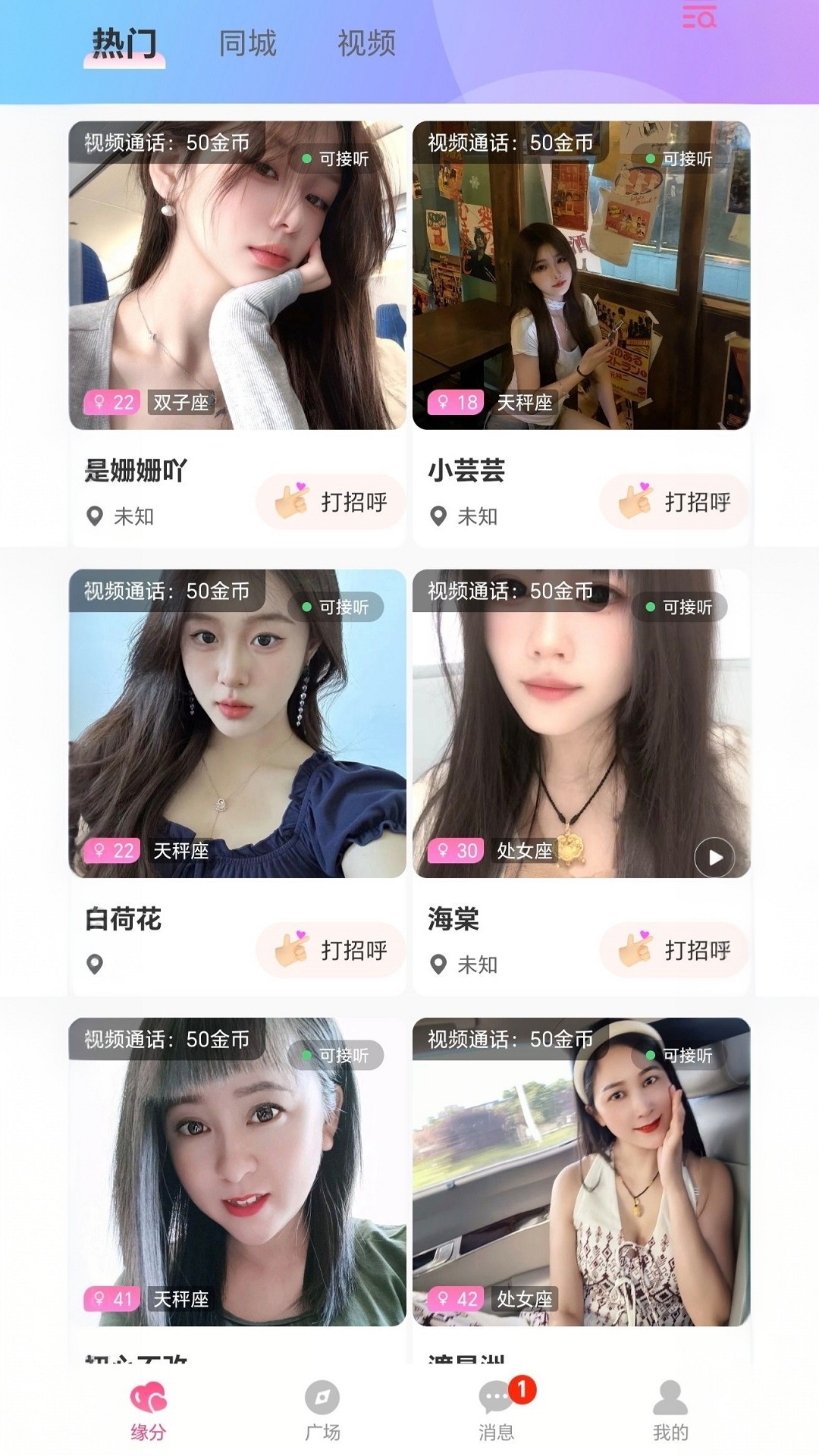
Task: Say hello to 是姗姗吖 with 打招呼
Action: 331,501
